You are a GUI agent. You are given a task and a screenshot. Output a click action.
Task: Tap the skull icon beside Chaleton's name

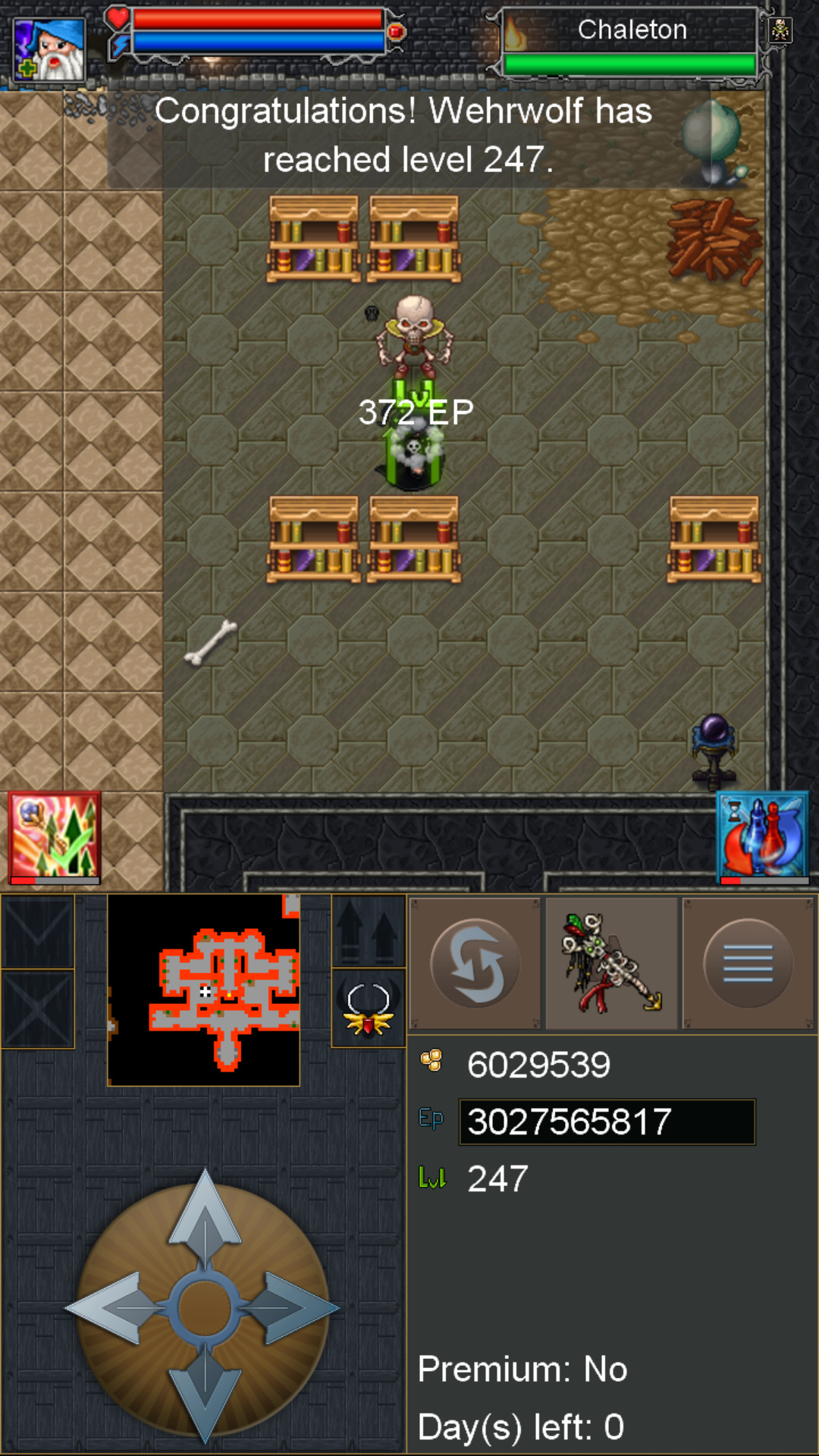[x=780, y=30]
